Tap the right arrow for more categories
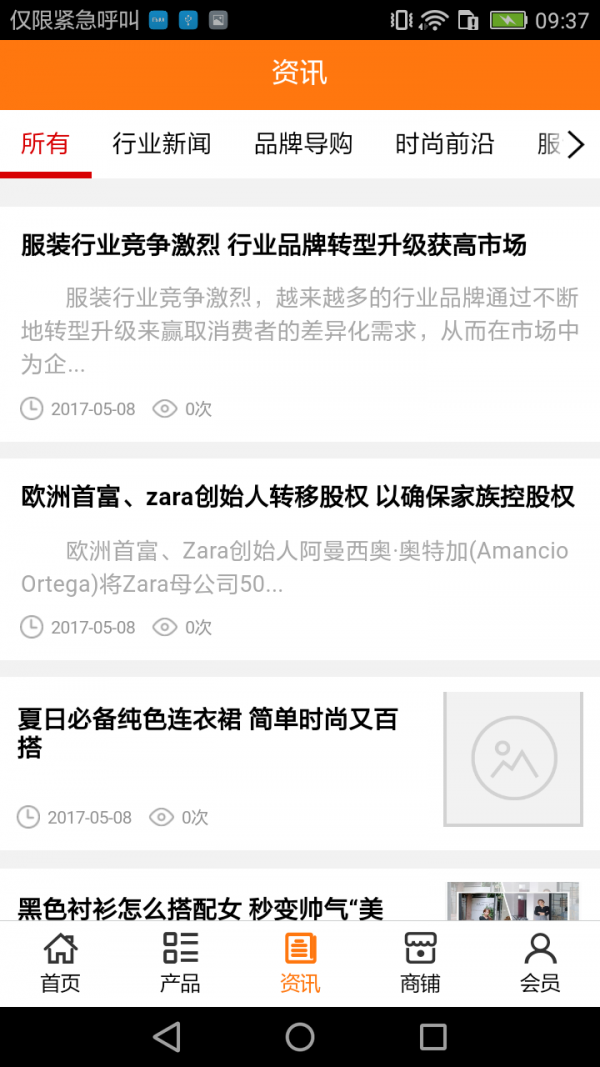Image resolution: width=600 pixels, height=1067 pixels. point(575,145)
